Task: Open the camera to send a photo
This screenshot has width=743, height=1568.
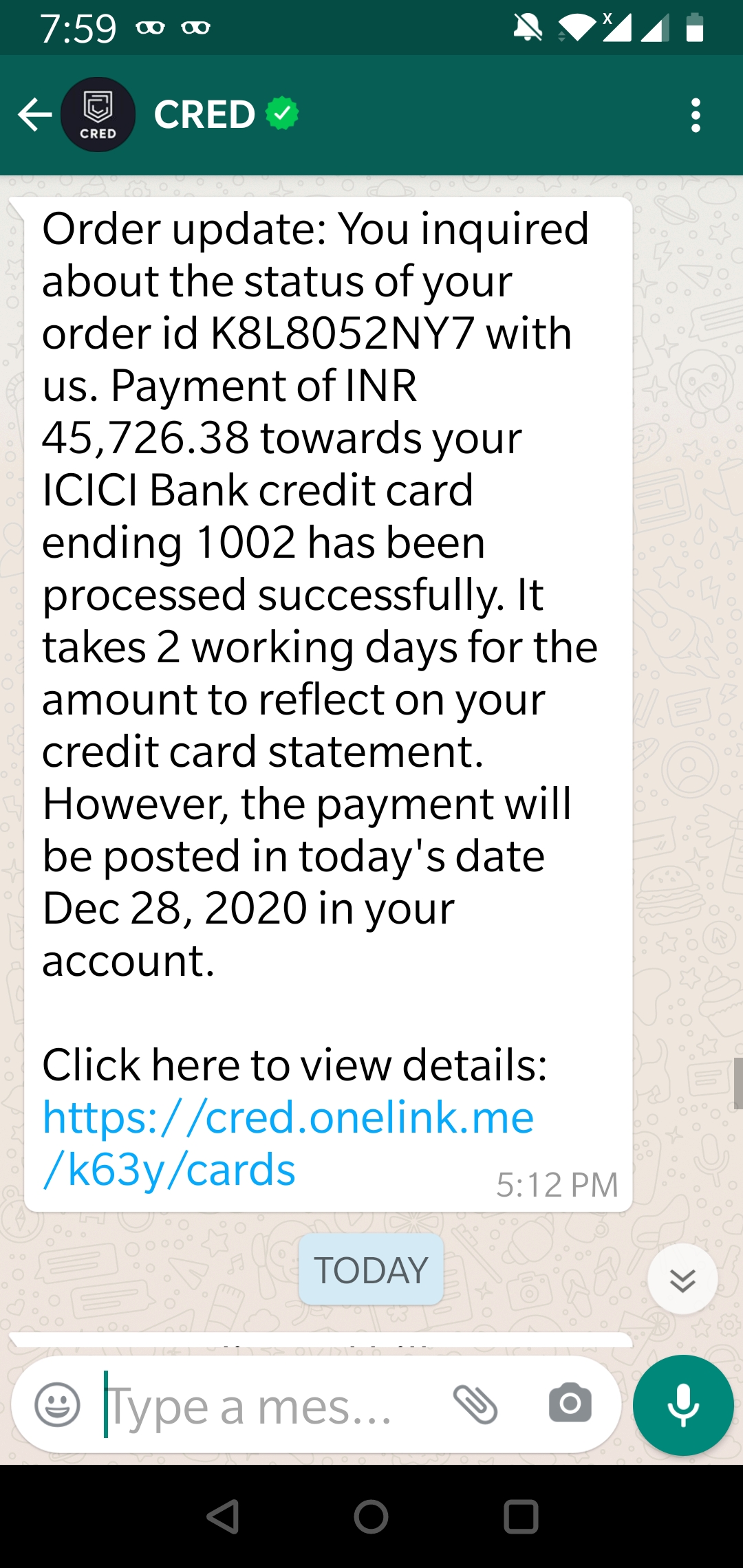Action: pos(570,1404)
